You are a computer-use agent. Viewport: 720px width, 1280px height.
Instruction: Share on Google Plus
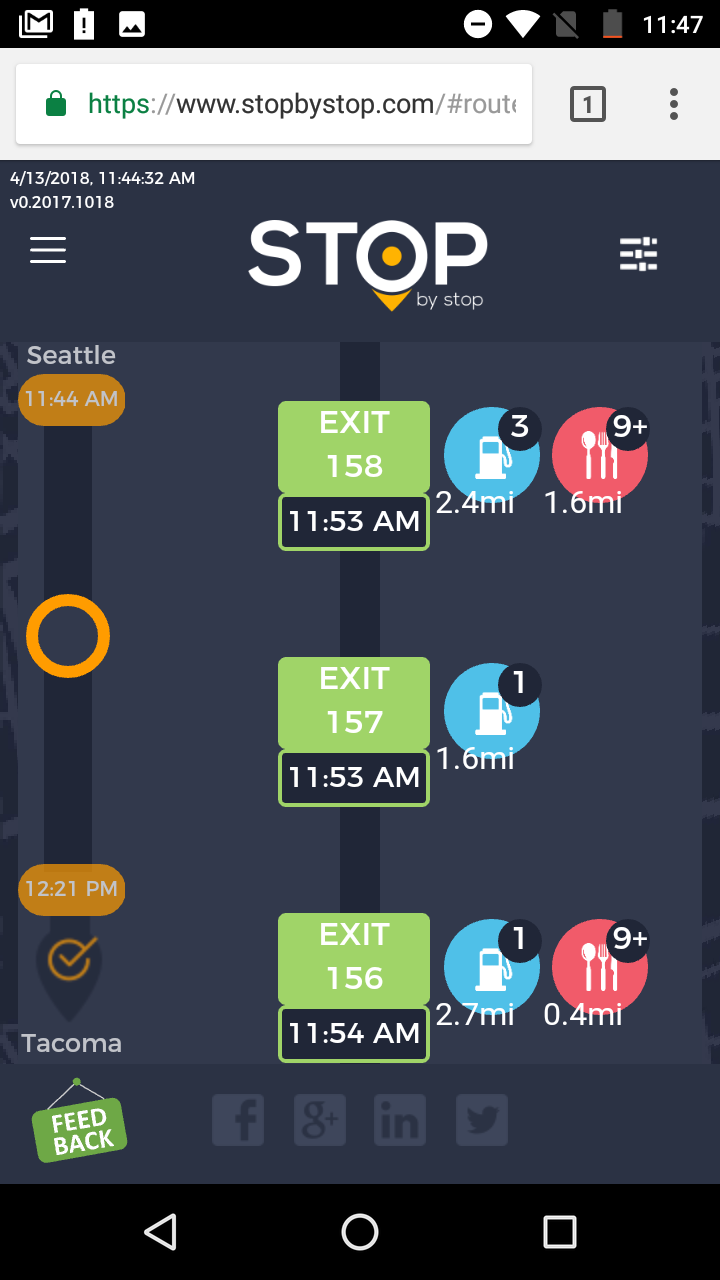tap(320, 1120)
